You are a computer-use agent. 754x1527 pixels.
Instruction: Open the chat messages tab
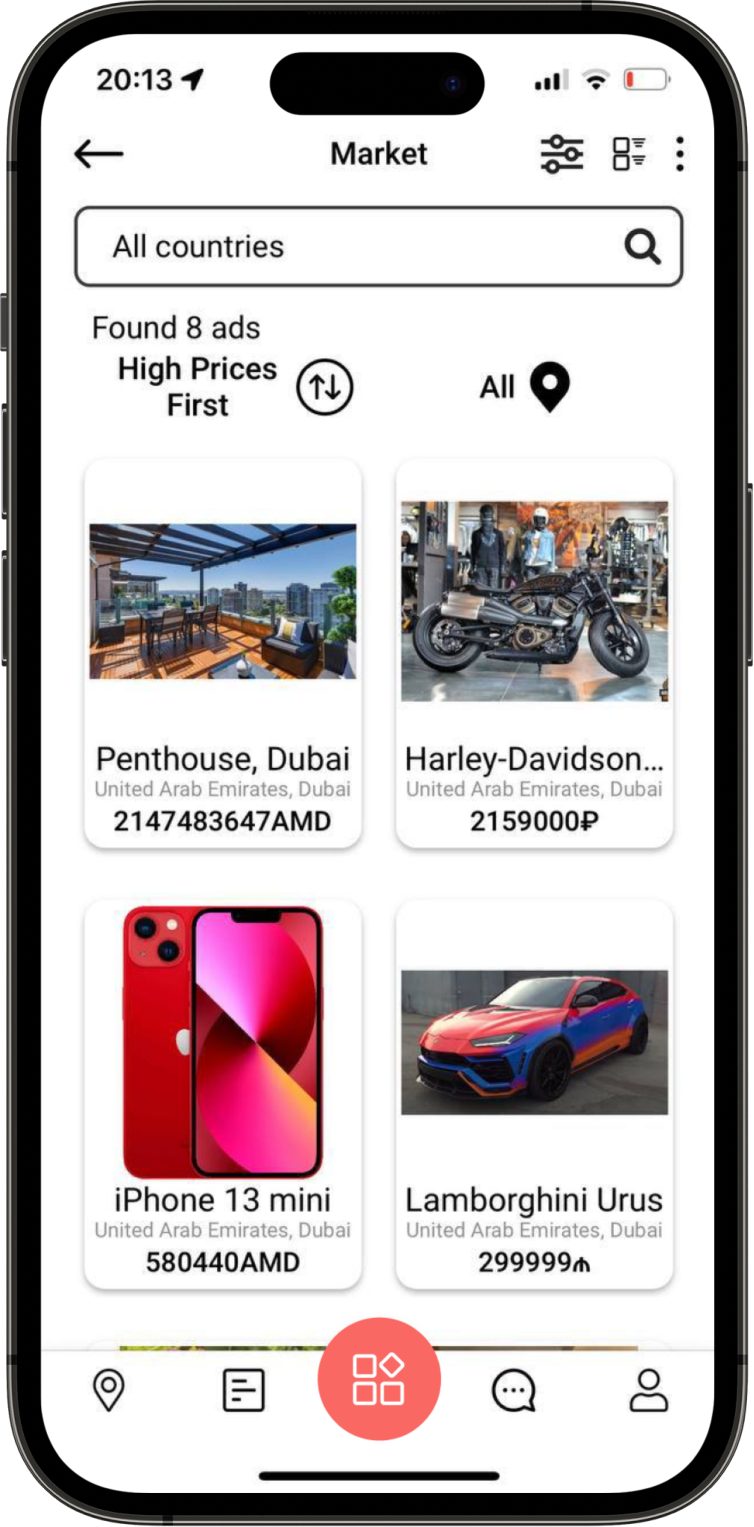(514, 1390)
